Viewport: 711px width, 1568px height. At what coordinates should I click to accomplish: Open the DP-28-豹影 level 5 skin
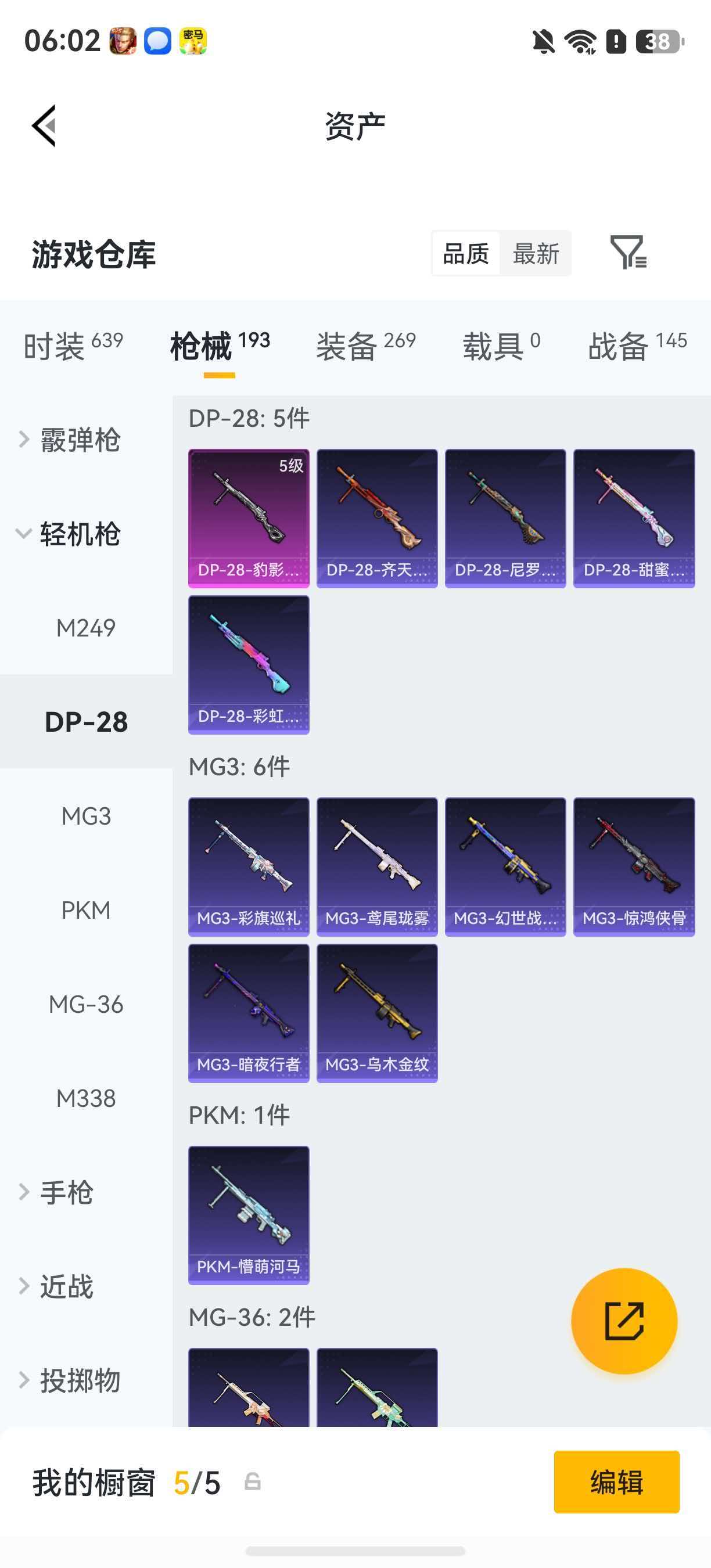tap(249, 519)
